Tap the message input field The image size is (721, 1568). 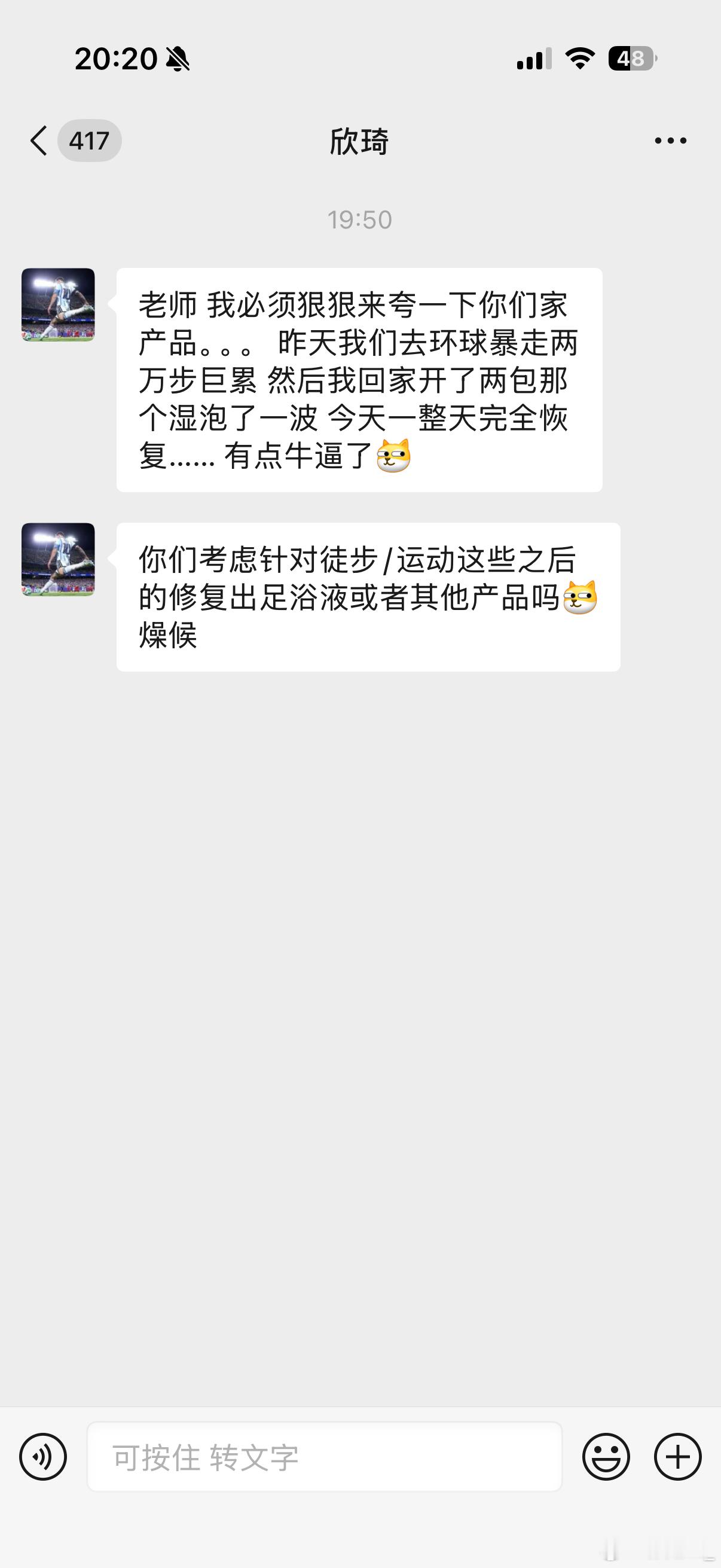[324, 1457]
